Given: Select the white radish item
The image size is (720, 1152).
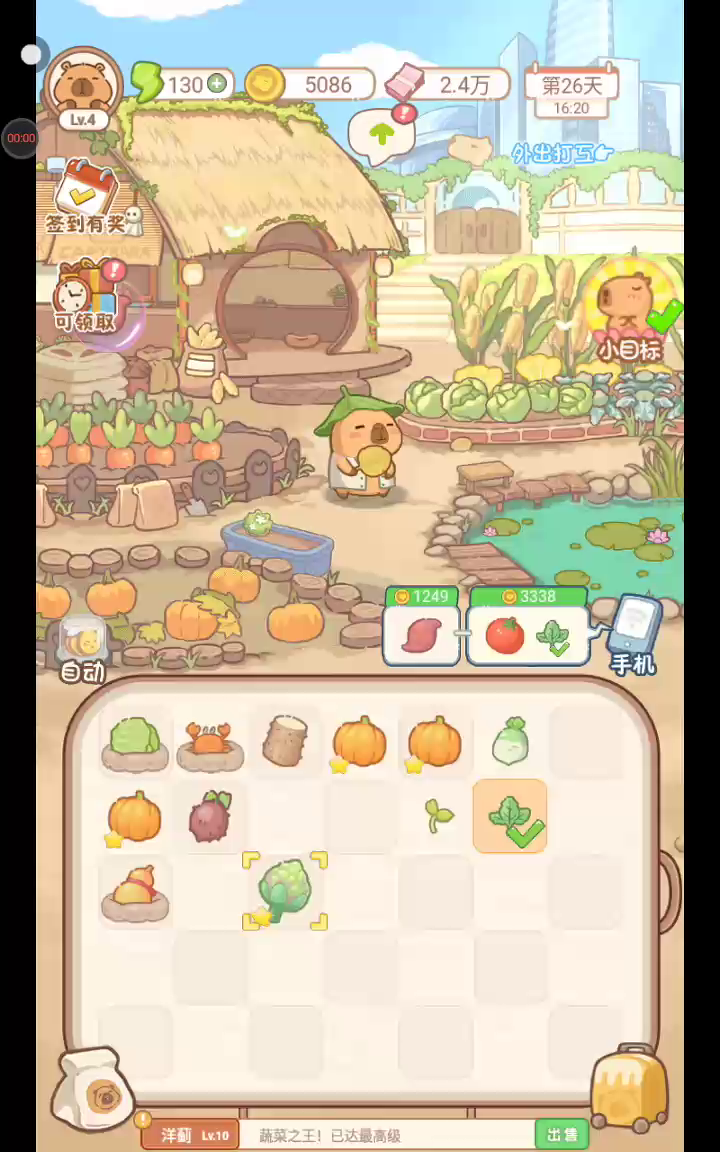Looking at the screenshot, I should tap(509, 742).
